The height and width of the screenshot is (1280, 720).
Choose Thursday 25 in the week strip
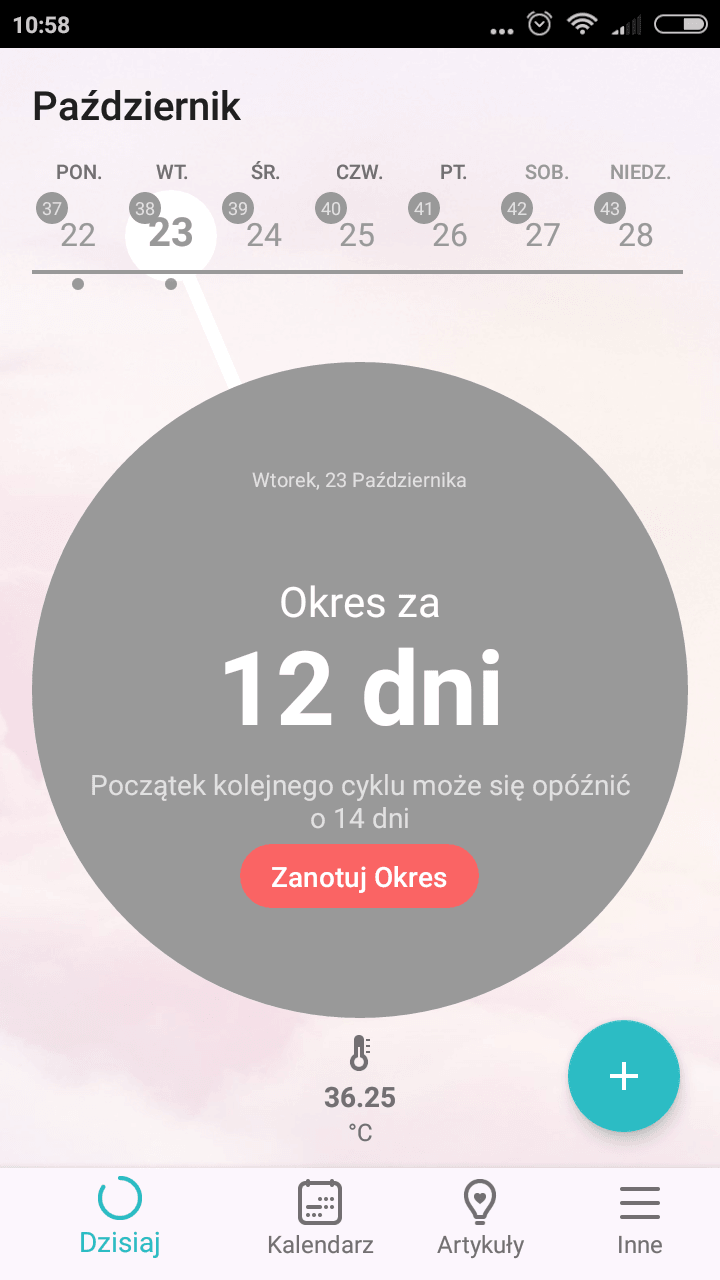coord(357,222)
